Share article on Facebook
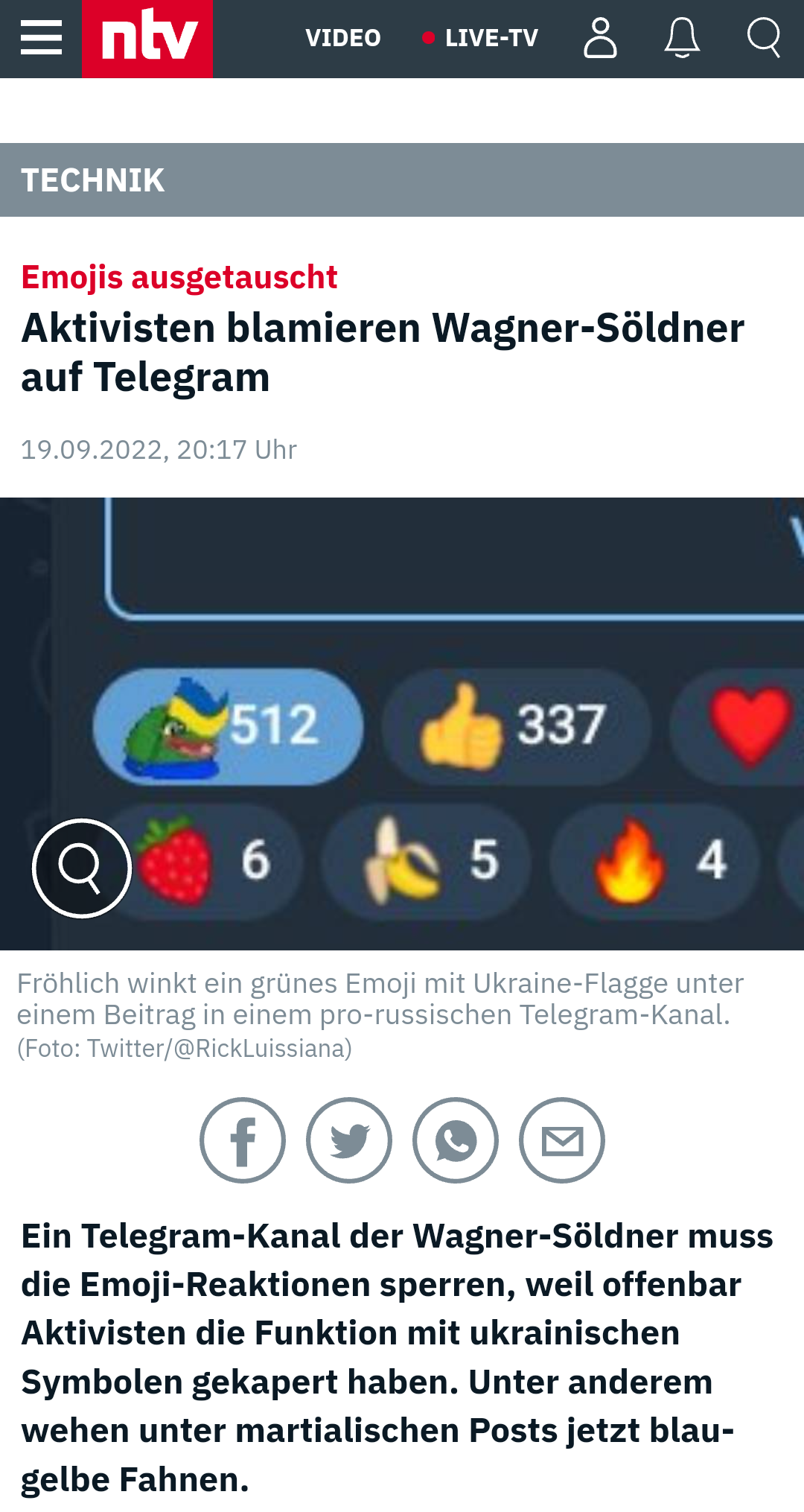 (x=243, y=1140)
